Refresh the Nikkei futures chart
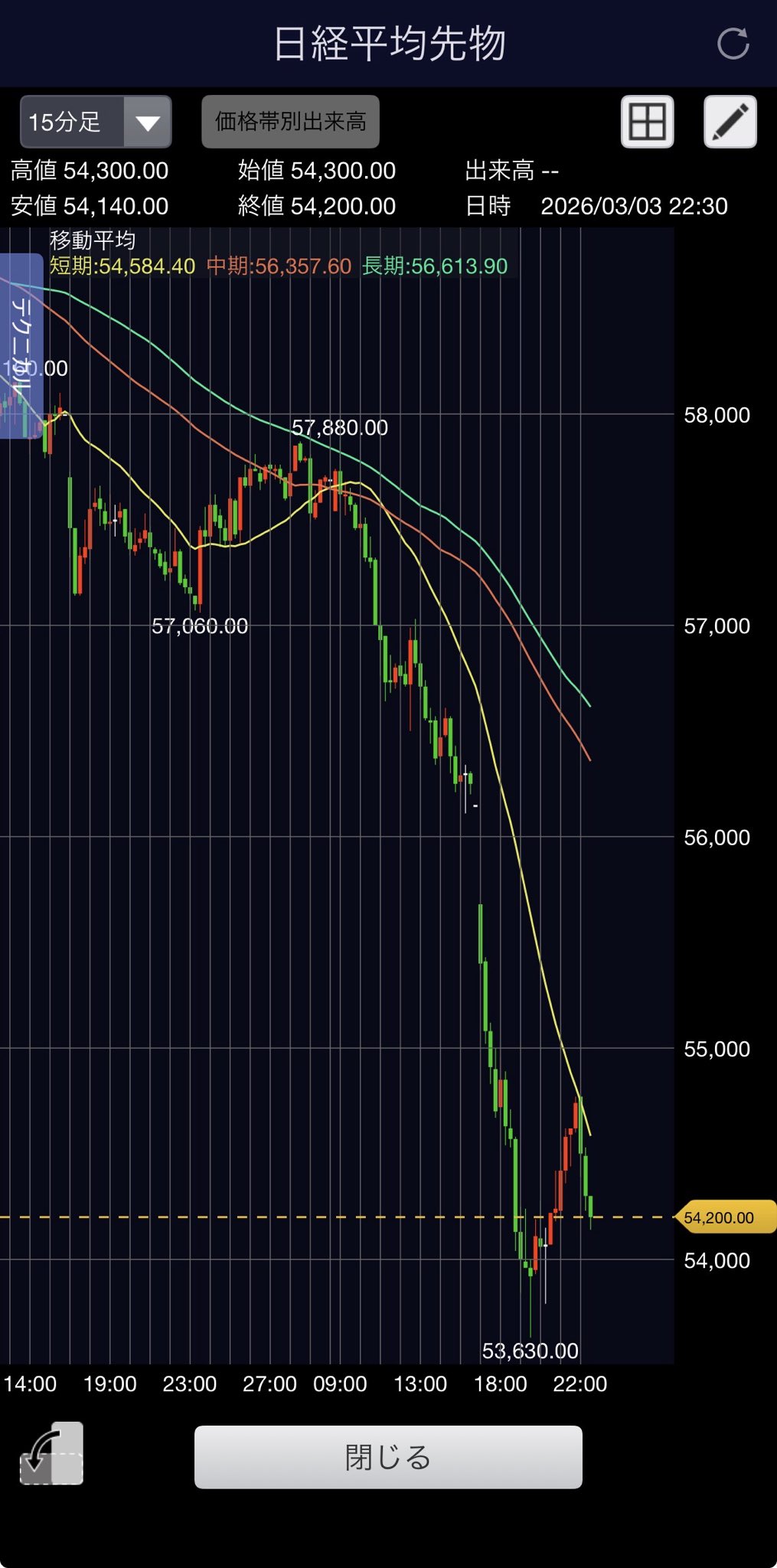 click(x=733, y=44)
